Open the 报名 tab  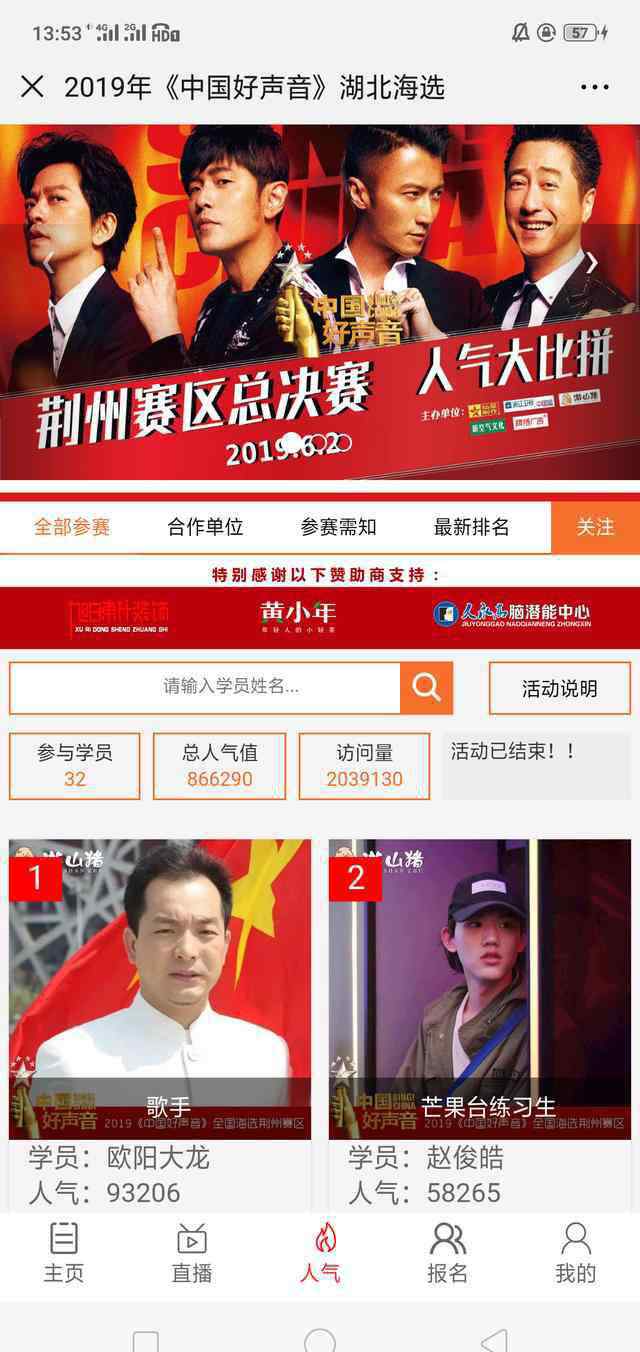448,1252
